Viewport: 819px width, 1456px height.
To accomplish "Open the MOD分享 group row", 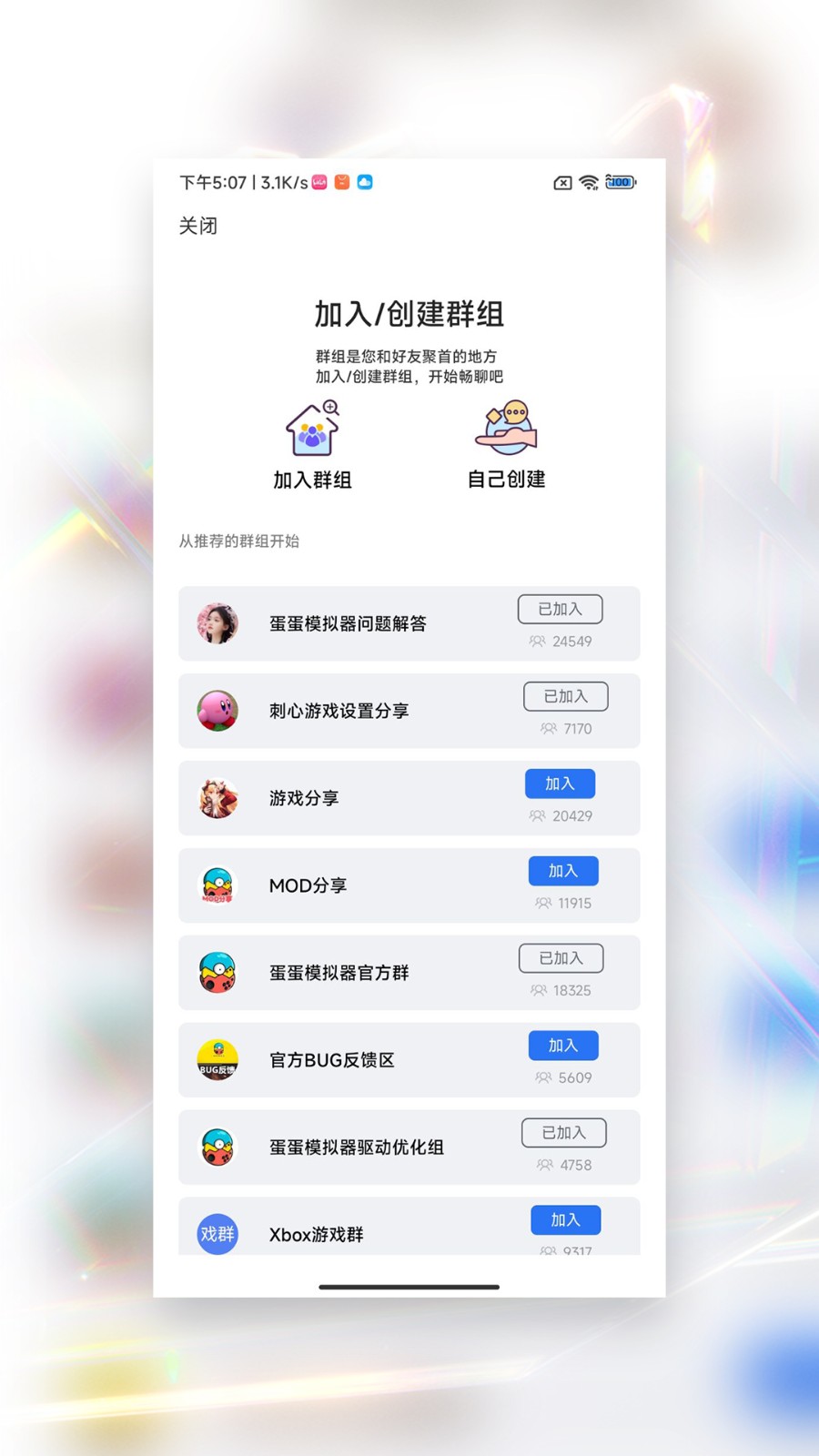I will pyautogui.click(x=308, y=885).
